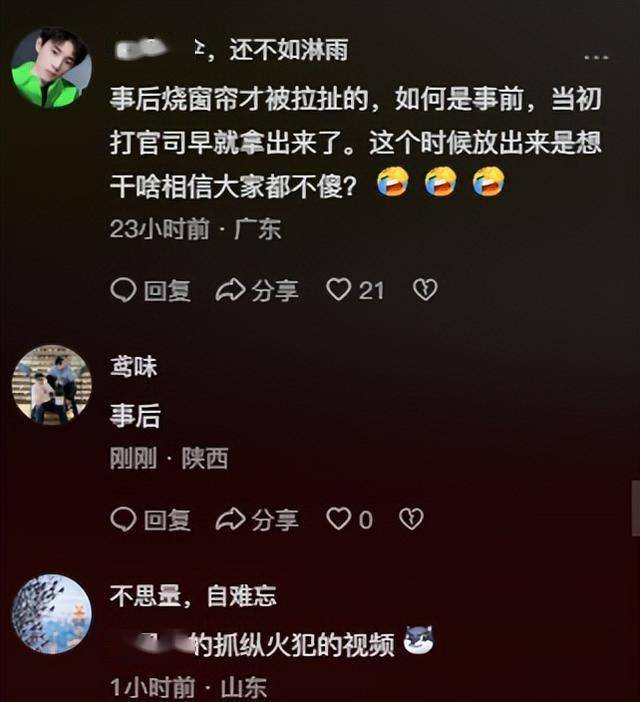Reply to the comment from 广东
This screenshot has height=702, width=640.
click(x=150, y=290)
